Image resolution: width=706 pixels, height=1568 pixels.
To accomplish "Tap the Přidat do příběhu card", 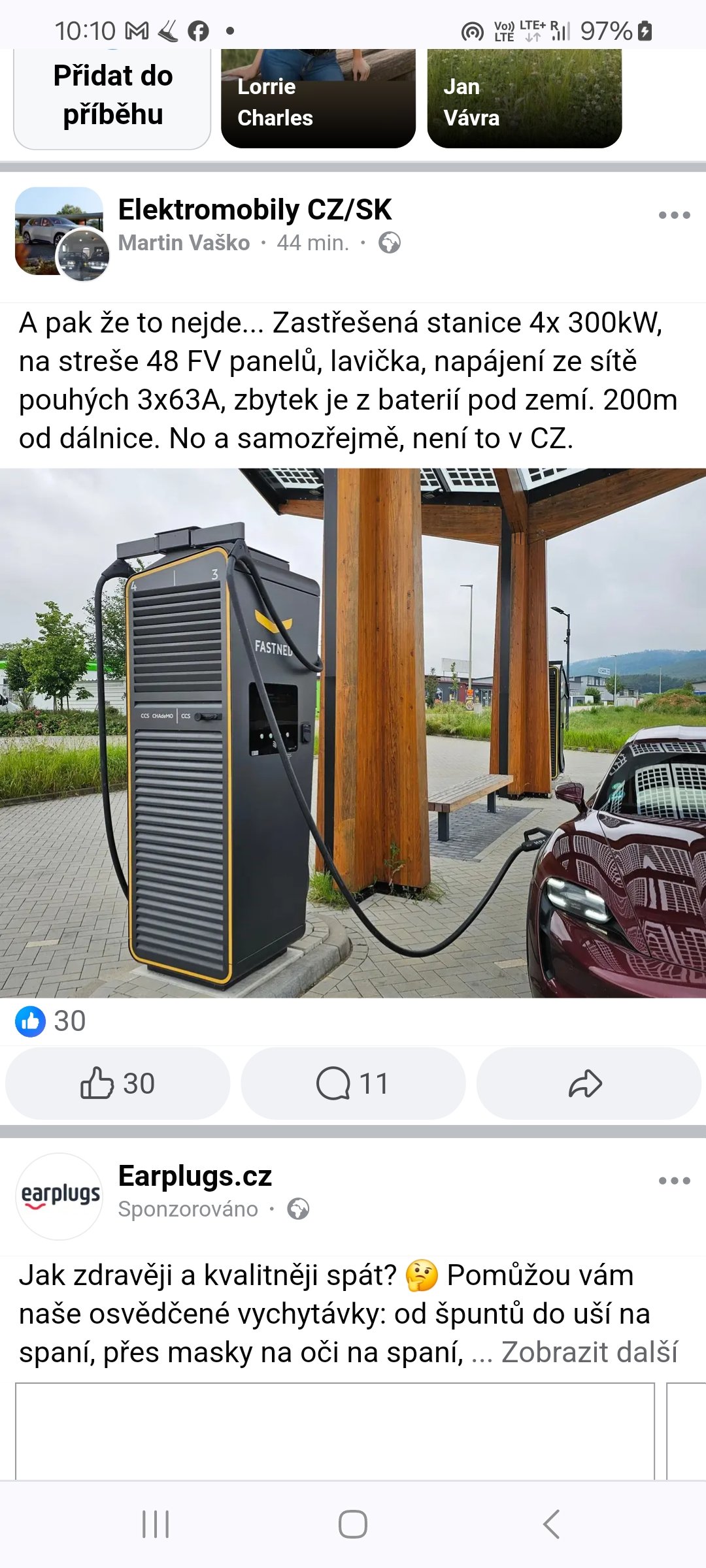I will pos(112,98).
